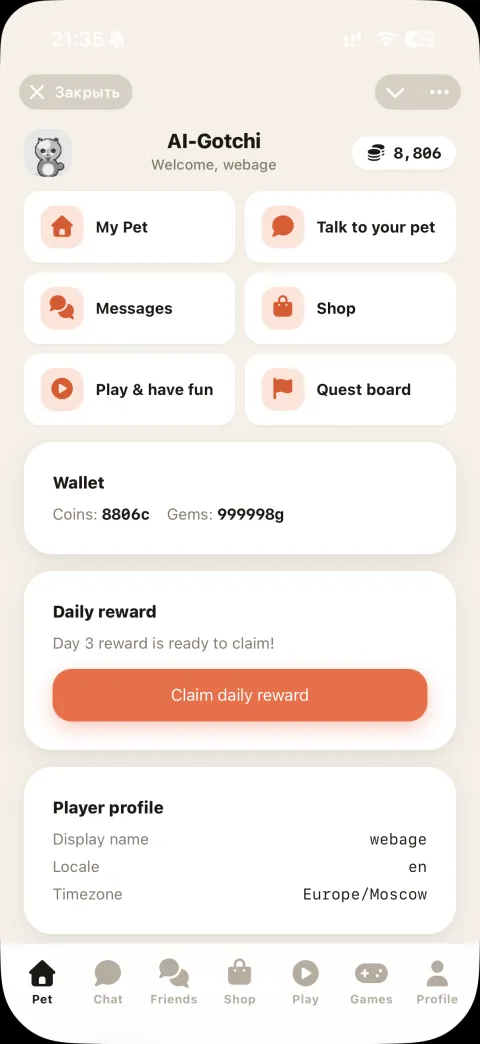Claim daily reward
This screenshot has height=1044, width=480.
pos(240,695)
